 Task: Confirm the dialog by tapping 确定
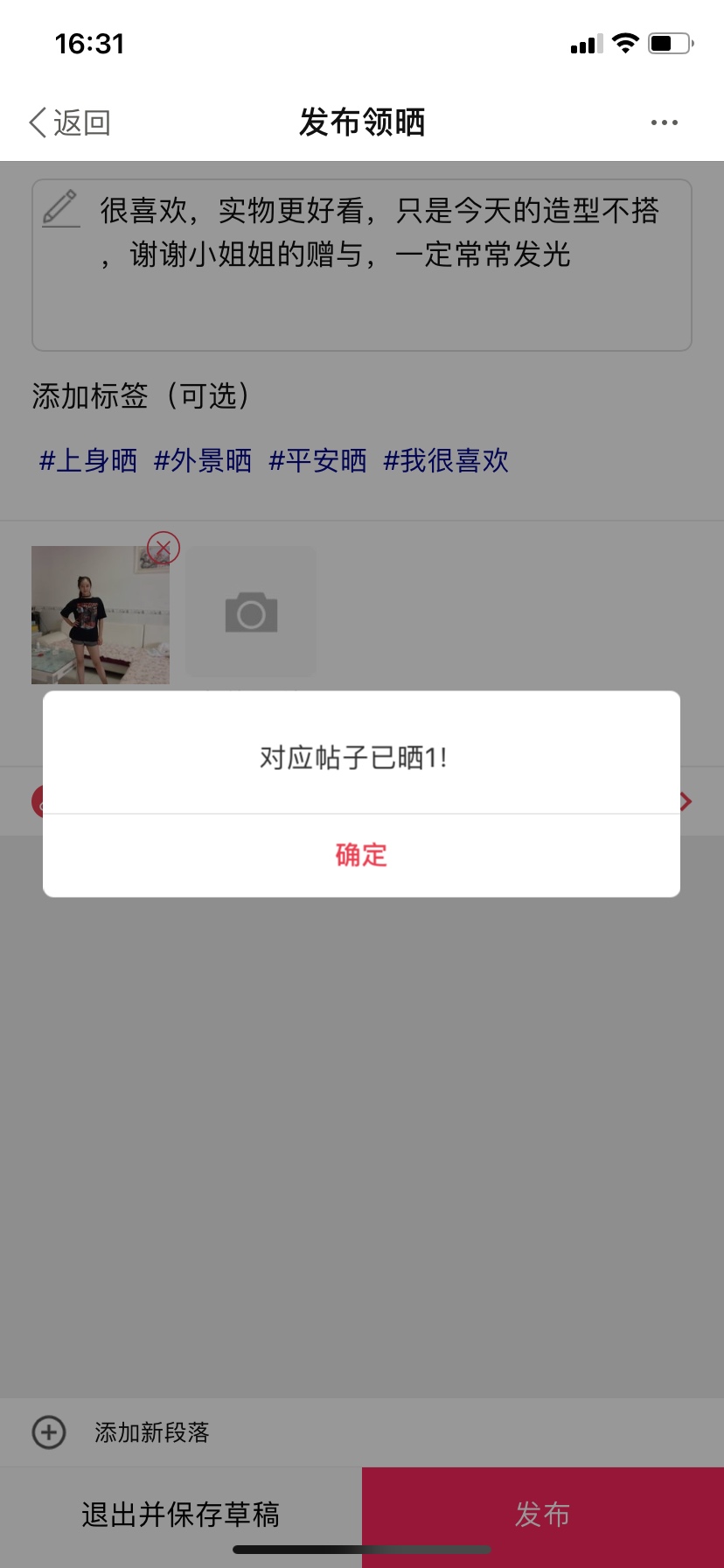pyautogui.click(x=361, y=855)
